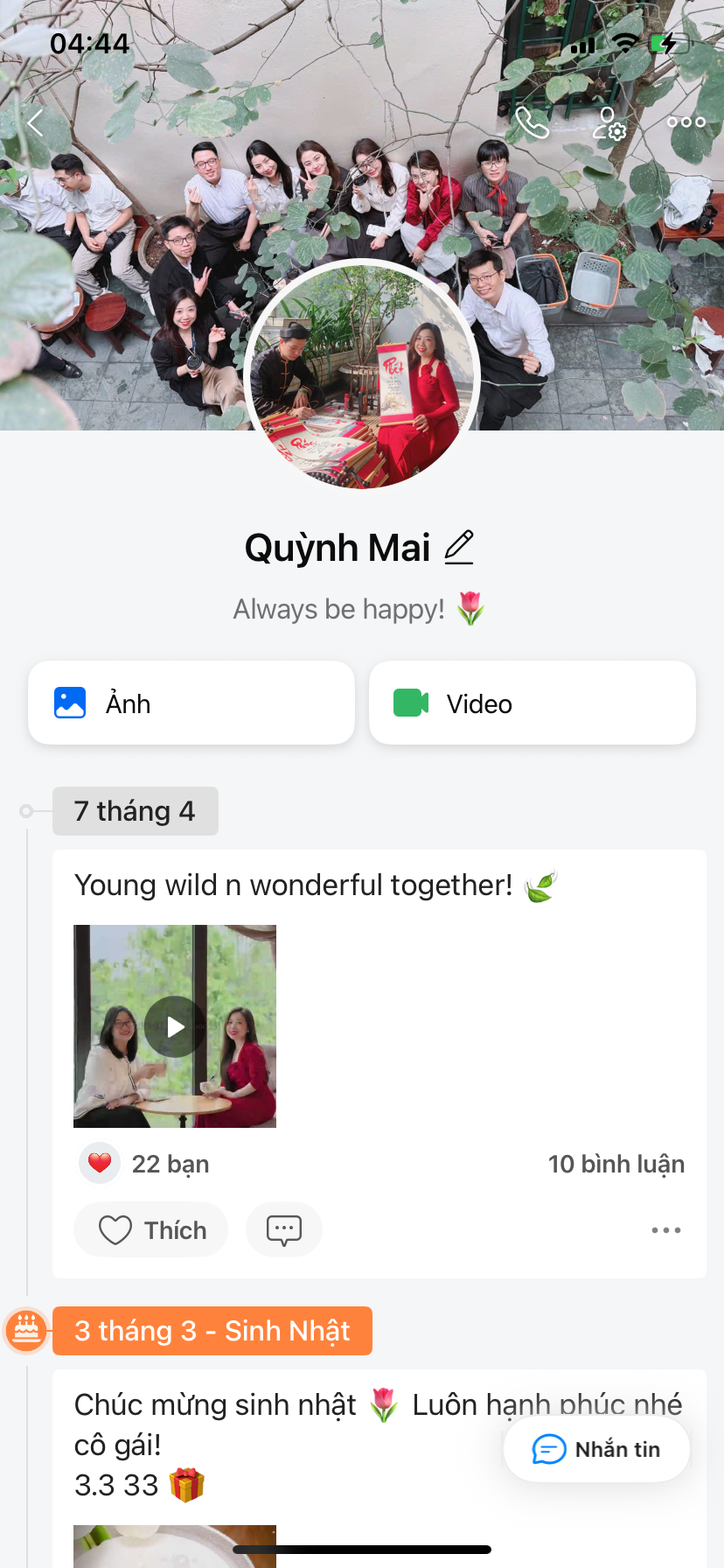View the 10 bình luận comments

[616, 1164]
